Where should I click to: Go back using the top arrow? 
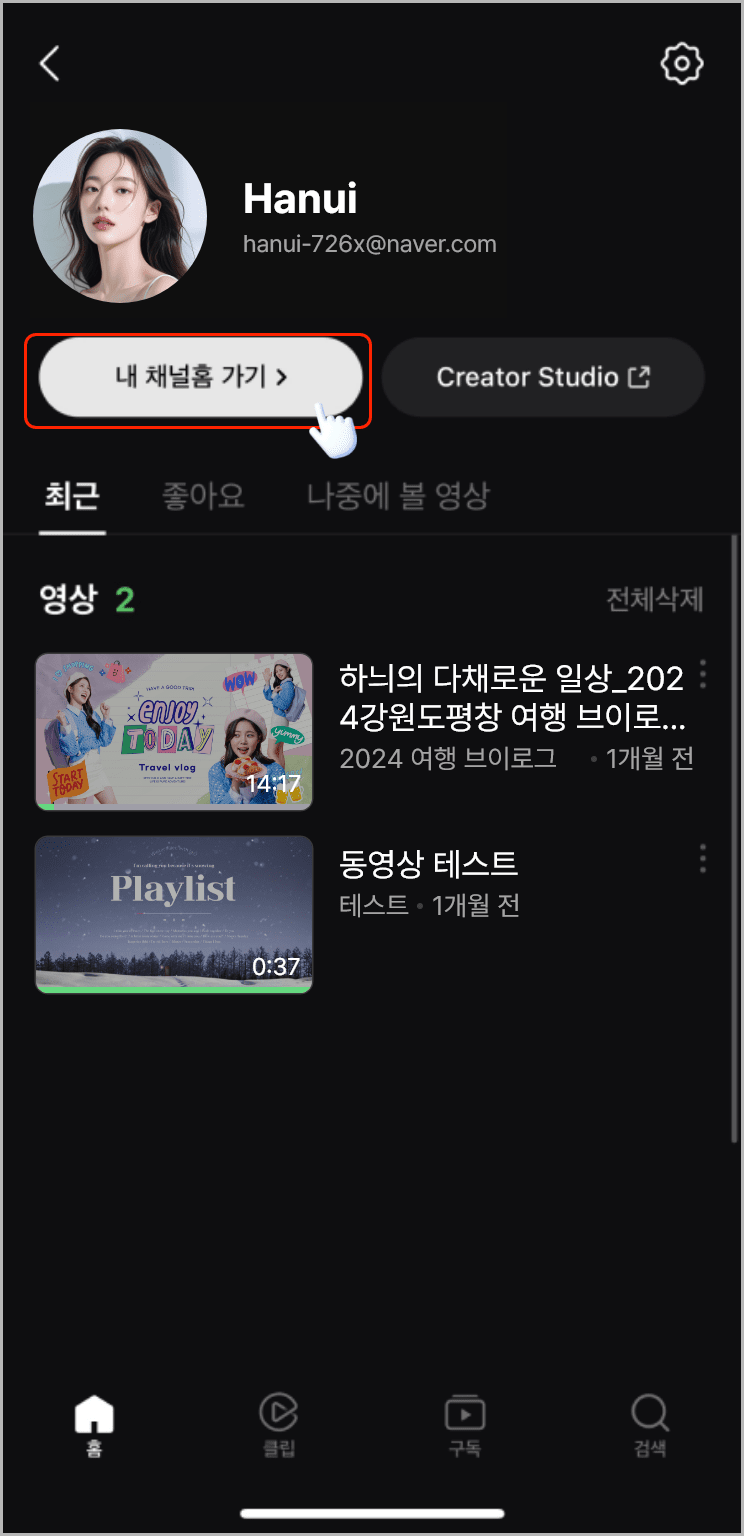pyautogui.click(x=49, y=64)
